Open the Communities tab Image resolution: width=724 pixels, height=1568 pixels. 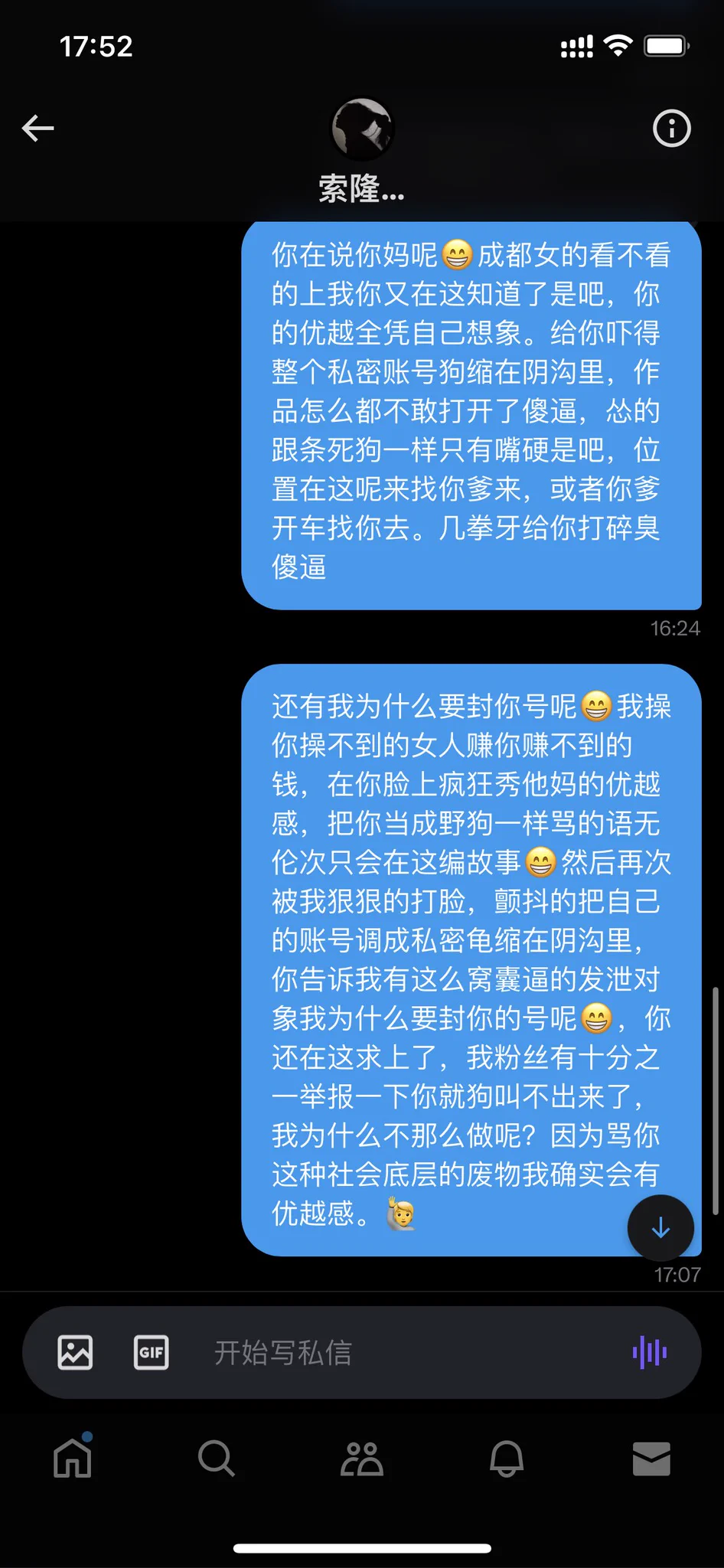pos(361,1458)
